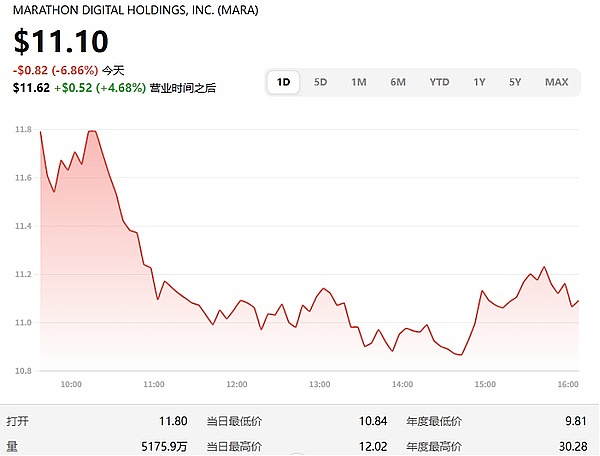The width and height of the screenshot is (600, 456).
Task: Select the YTD time range
Action: (439, 82)
